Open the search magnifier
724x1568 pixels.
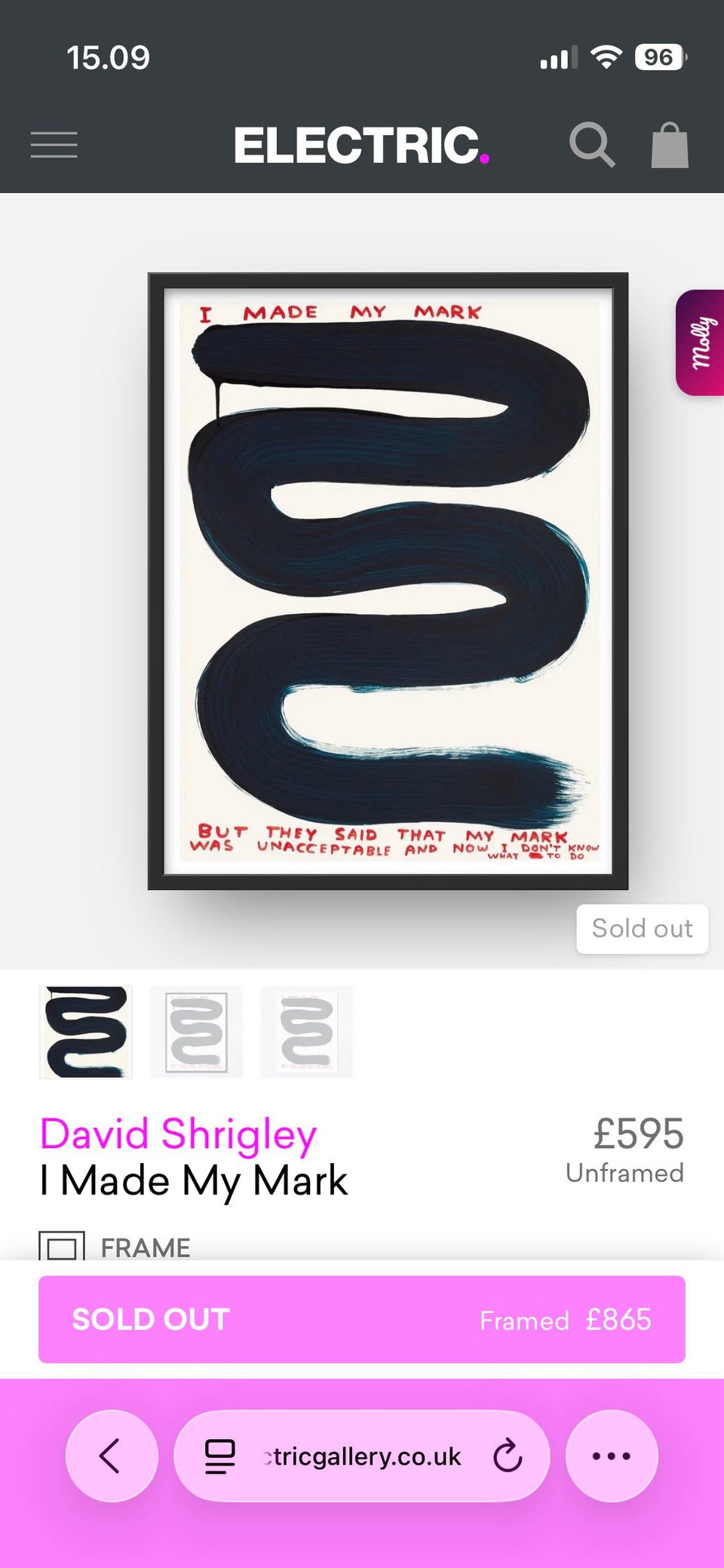point(592,144)
